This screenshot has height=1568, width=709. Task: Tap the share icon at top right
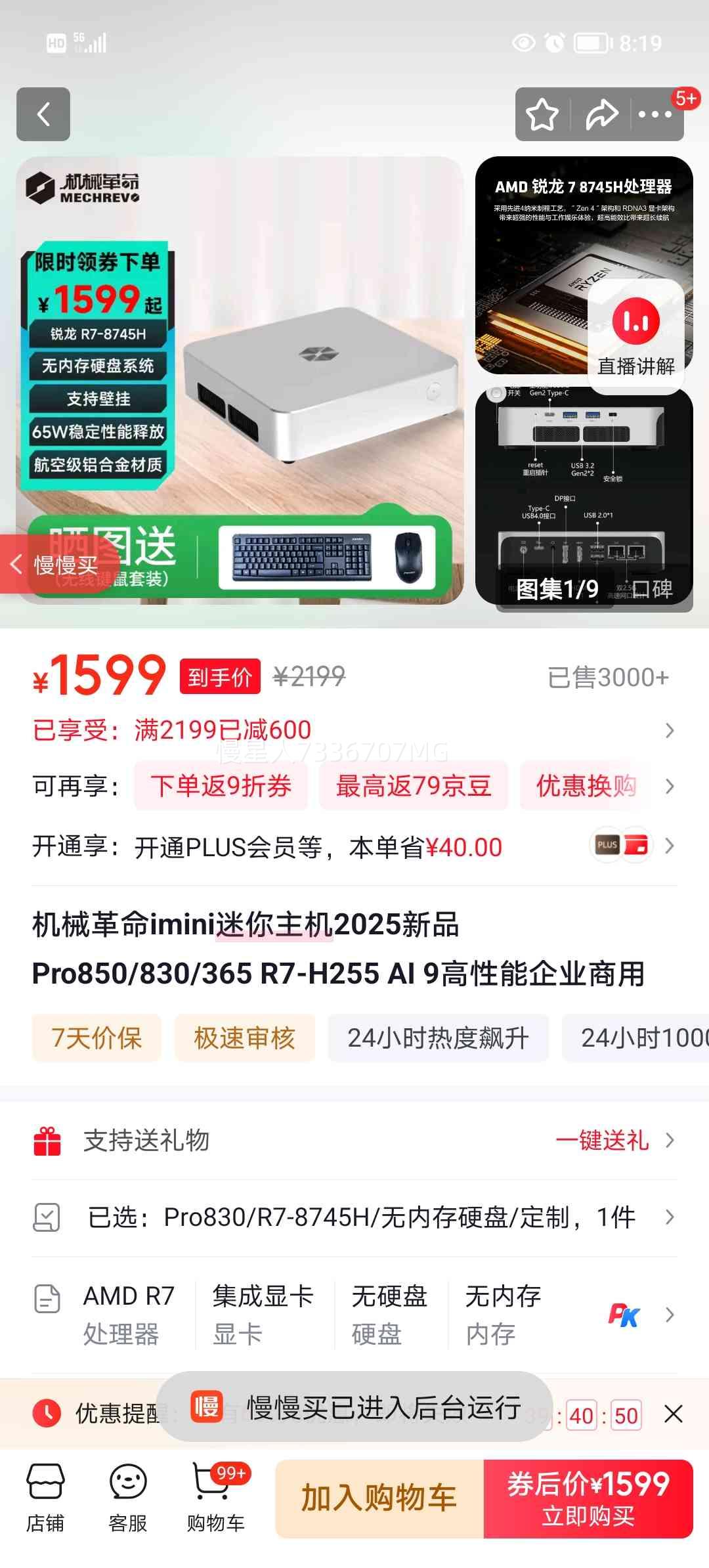602,113
